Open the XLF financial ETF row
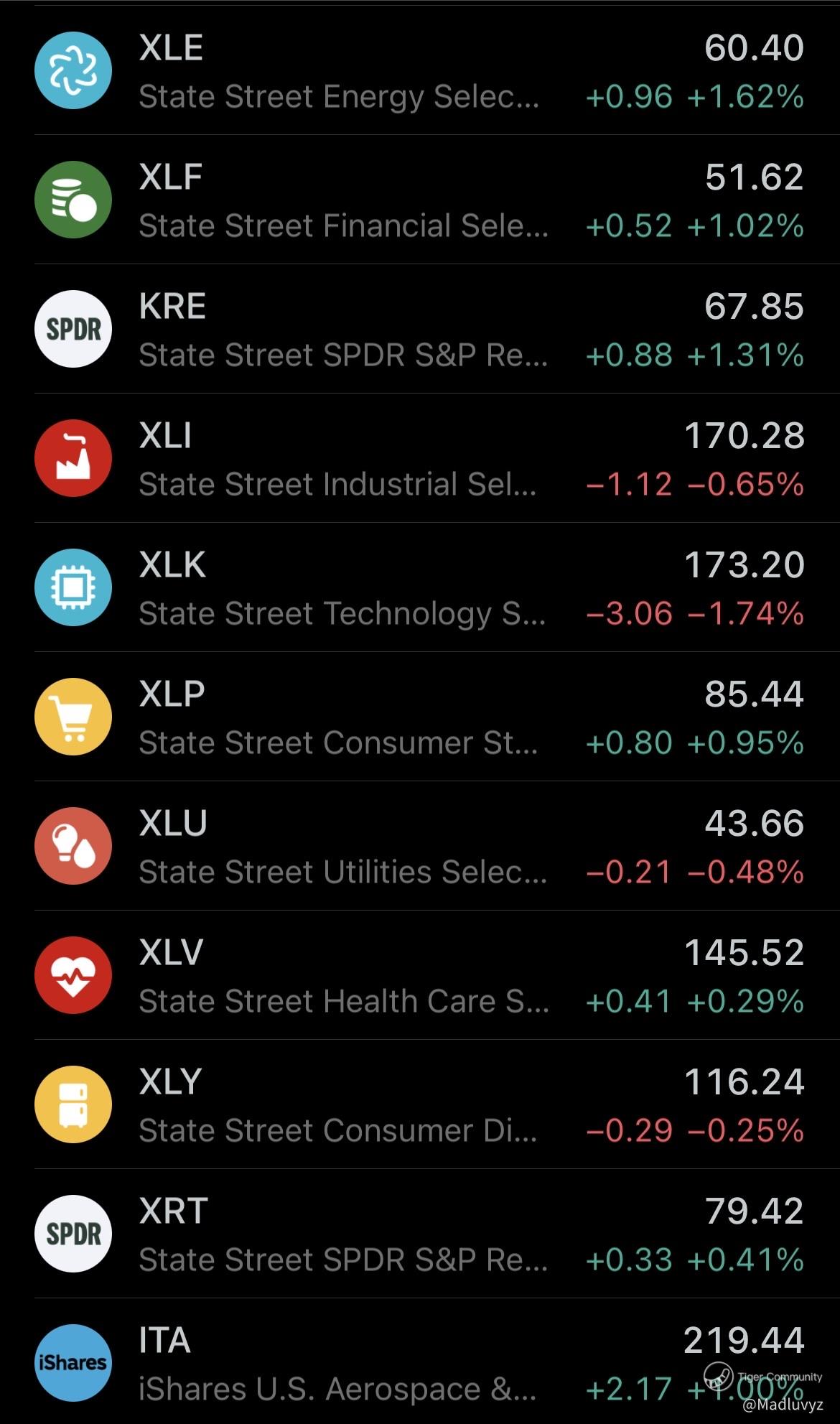 pyautogui.click(x=420, y=200)
